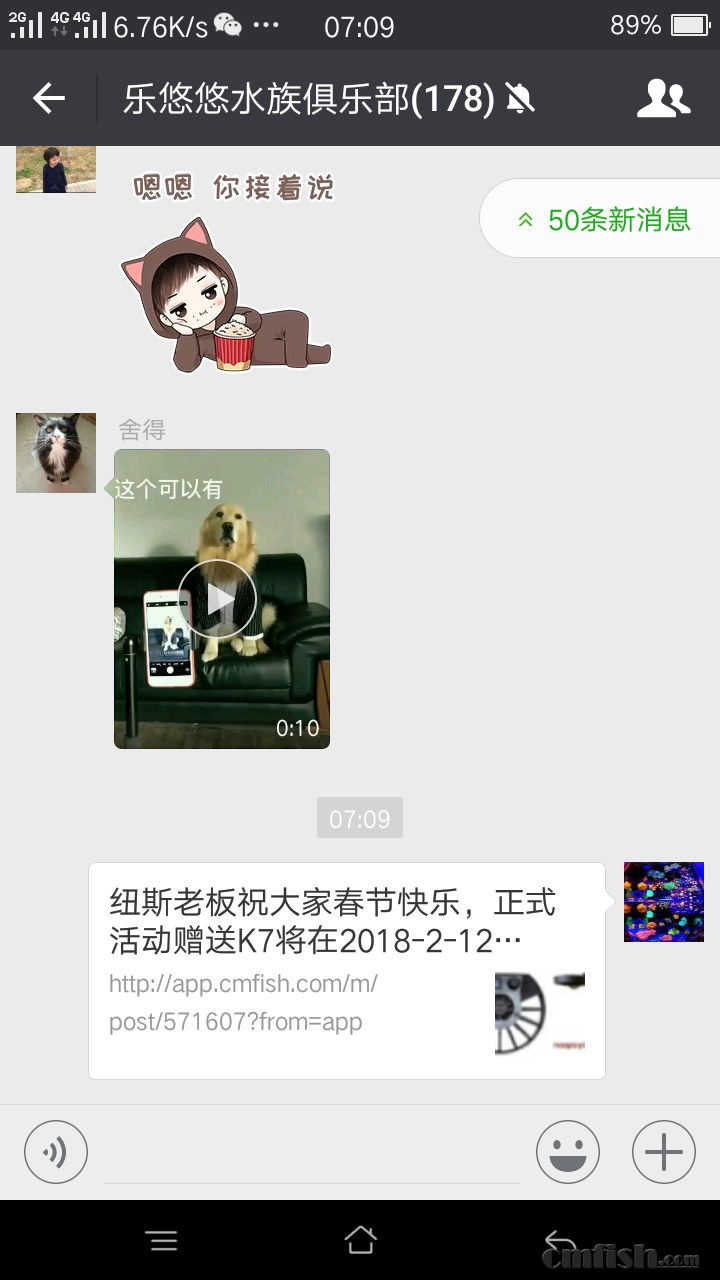The height and width of the screenshot is (1280, 720).
Task: Open group members info
Action: [663, 98]
